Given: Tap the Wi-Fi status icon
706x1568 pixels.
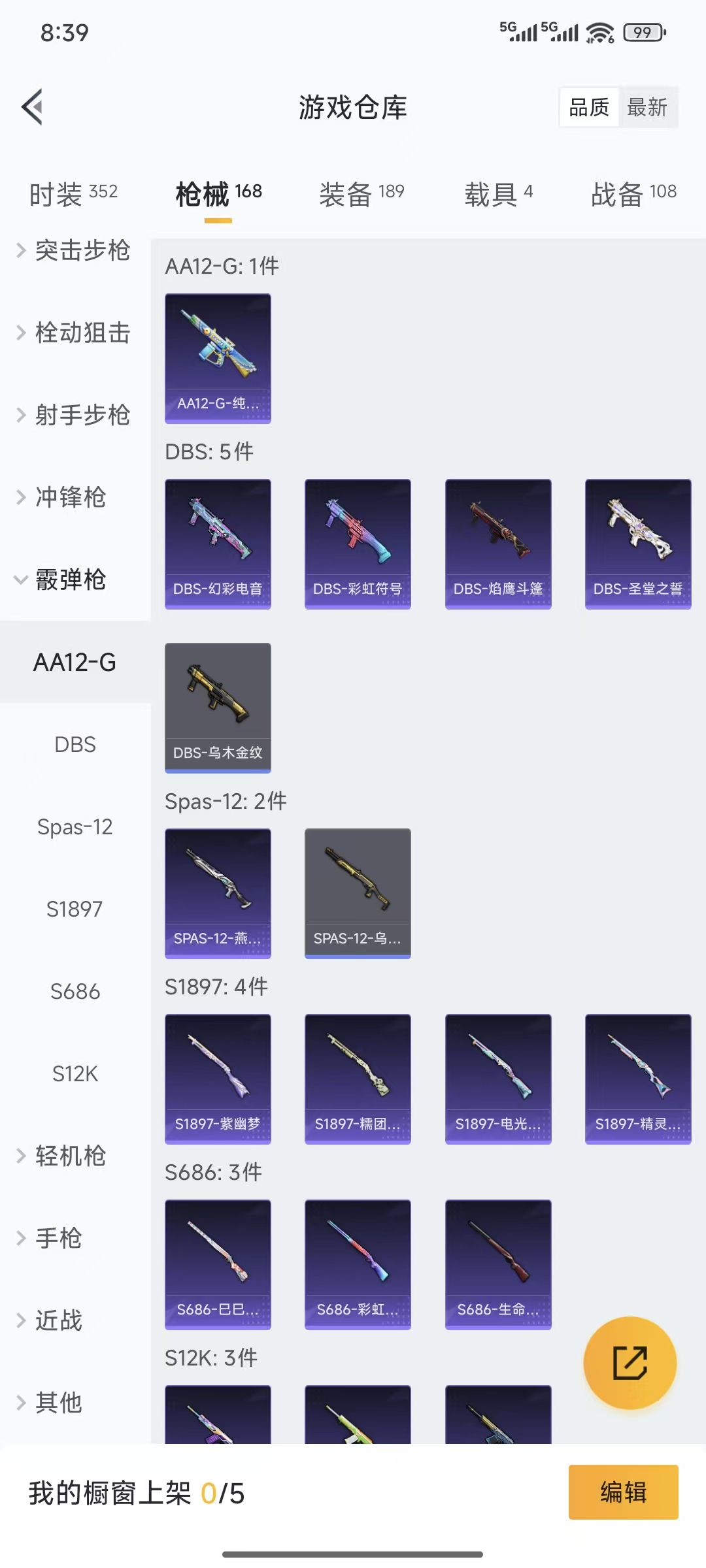Looking at the screenshot, I should tap(599, 31).
